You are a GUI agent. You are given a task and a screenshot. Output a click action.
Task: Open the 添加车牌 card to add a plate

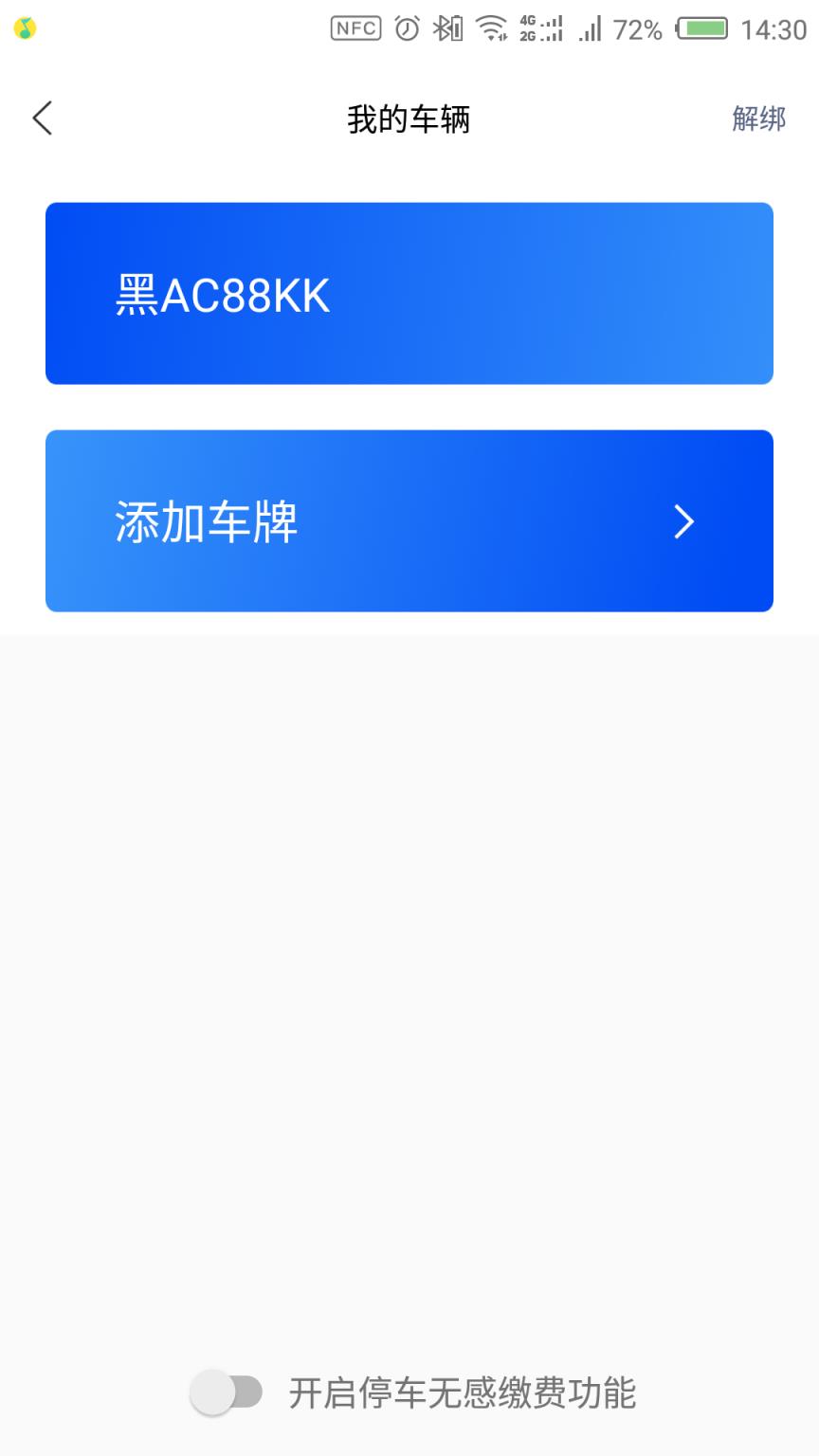click(x=409, y=520)
